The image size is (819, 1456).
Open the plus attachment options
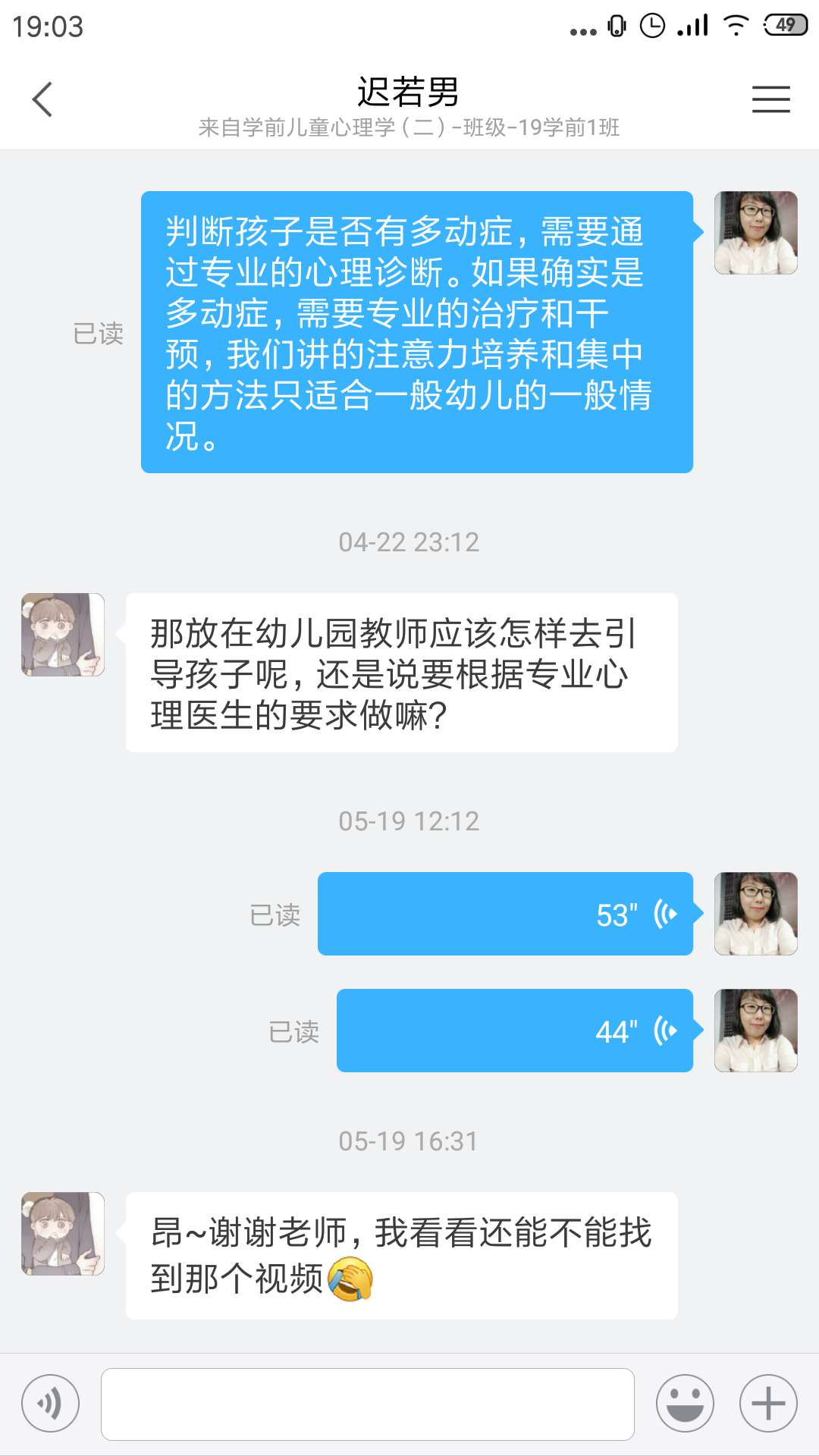768,1404
